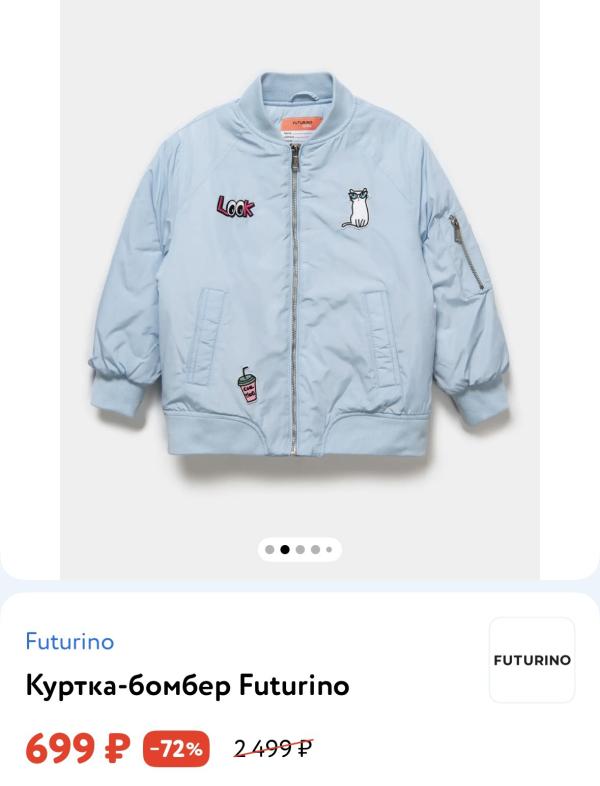Image resolution: width=600 pixels, height=786 pixels.
Task: Tap the photo carousel page indicator dots
Action: [x=300, y=549]
